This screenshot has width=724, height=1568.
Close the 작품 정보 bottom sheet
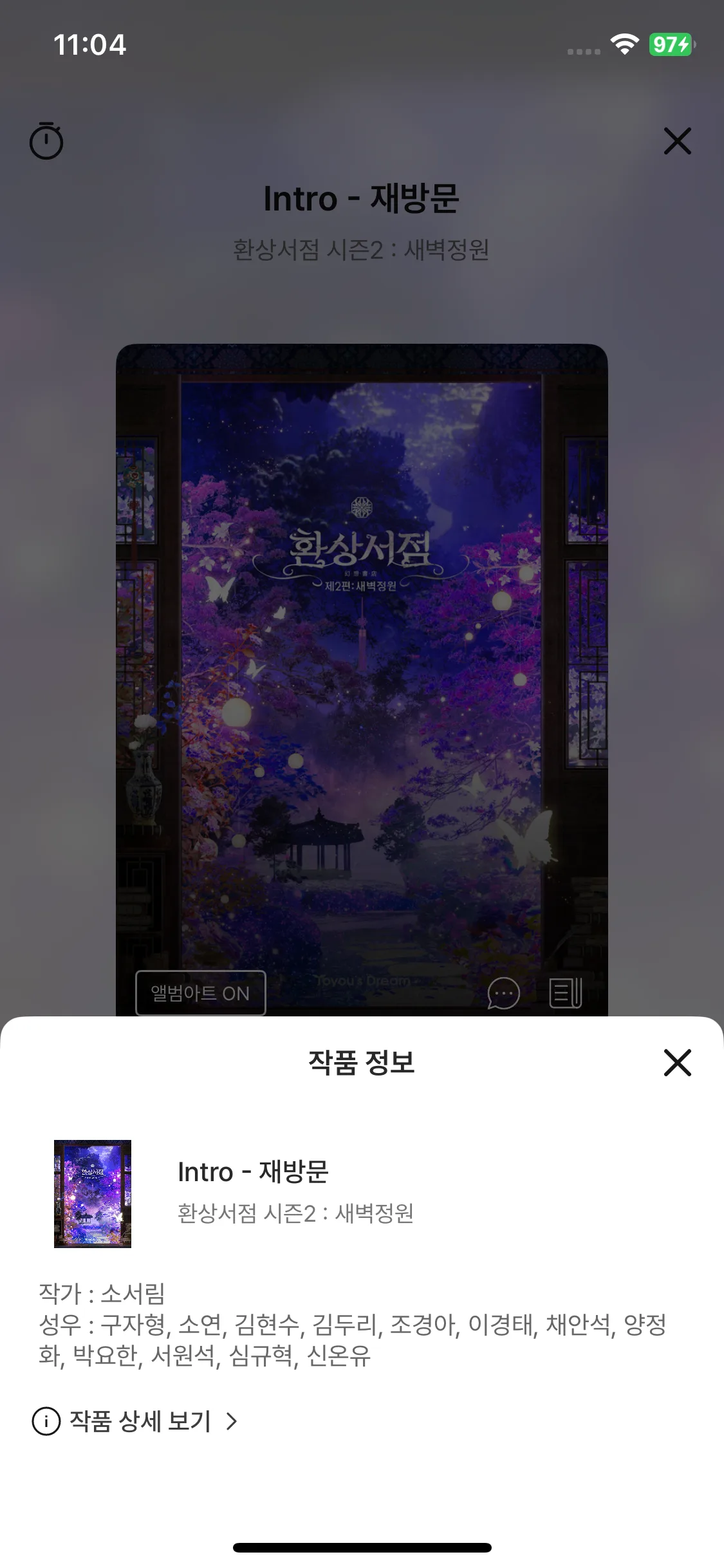(x=677, y=1063)
